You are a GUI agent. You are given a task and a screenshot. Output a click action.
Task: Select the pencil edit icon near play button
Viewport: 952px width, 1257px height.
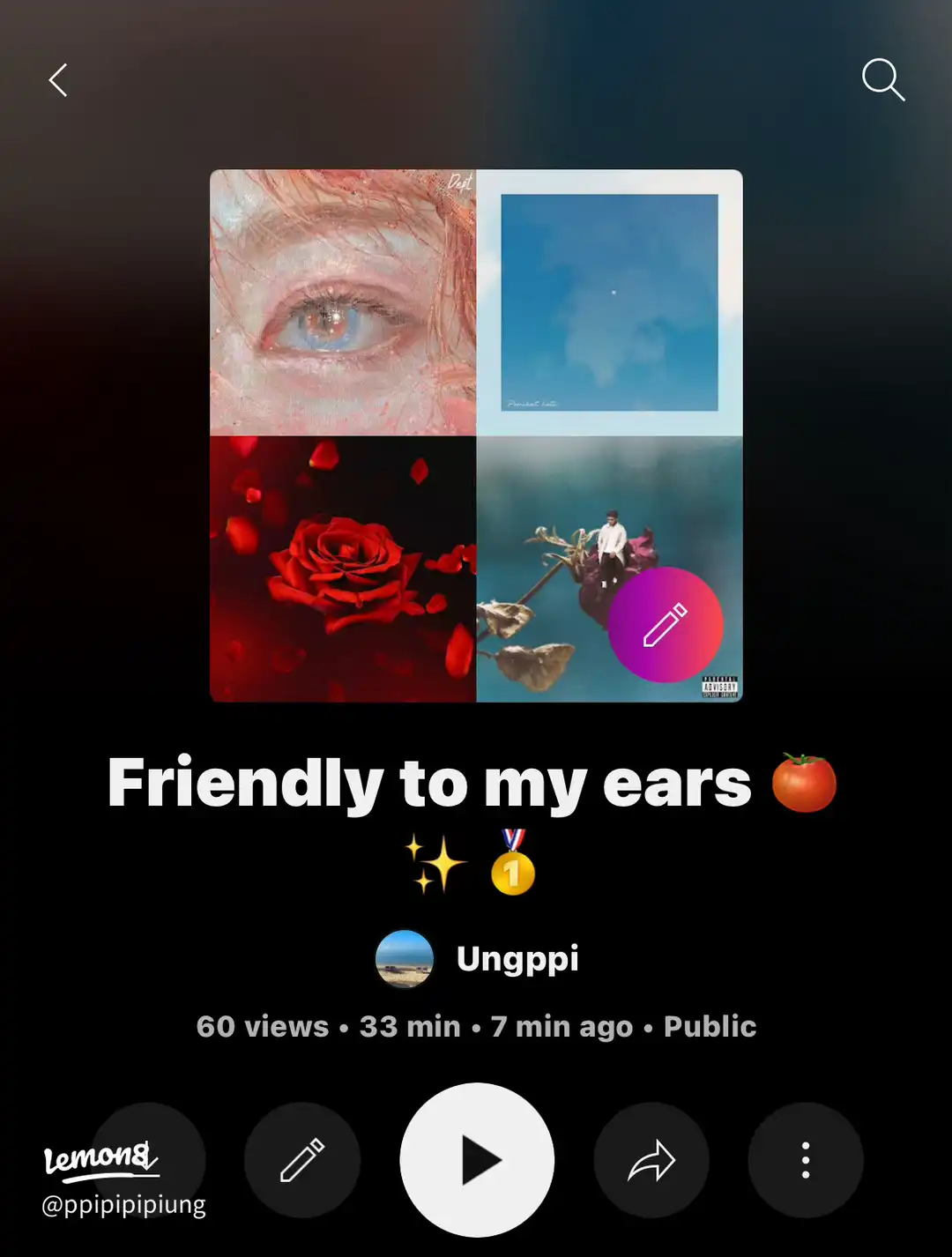pyautogui.click(x=302, y=1161)
